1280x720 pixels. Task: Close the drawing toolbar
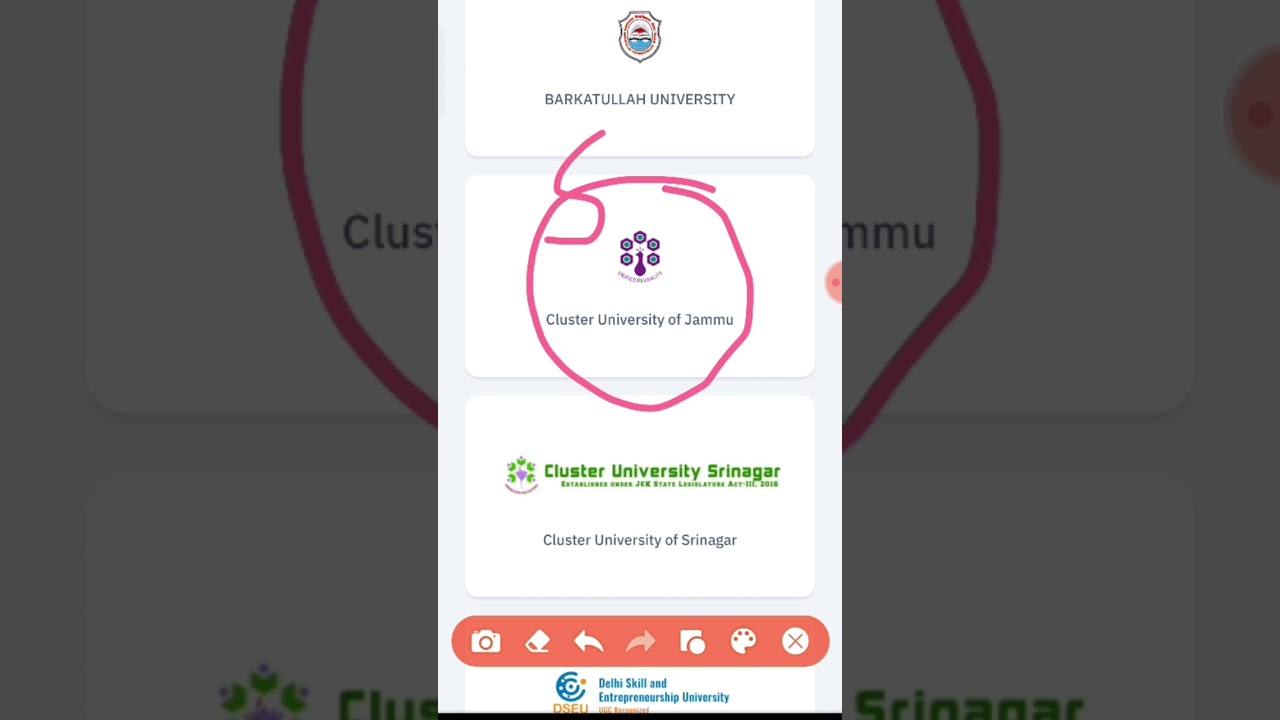point(796,642)
